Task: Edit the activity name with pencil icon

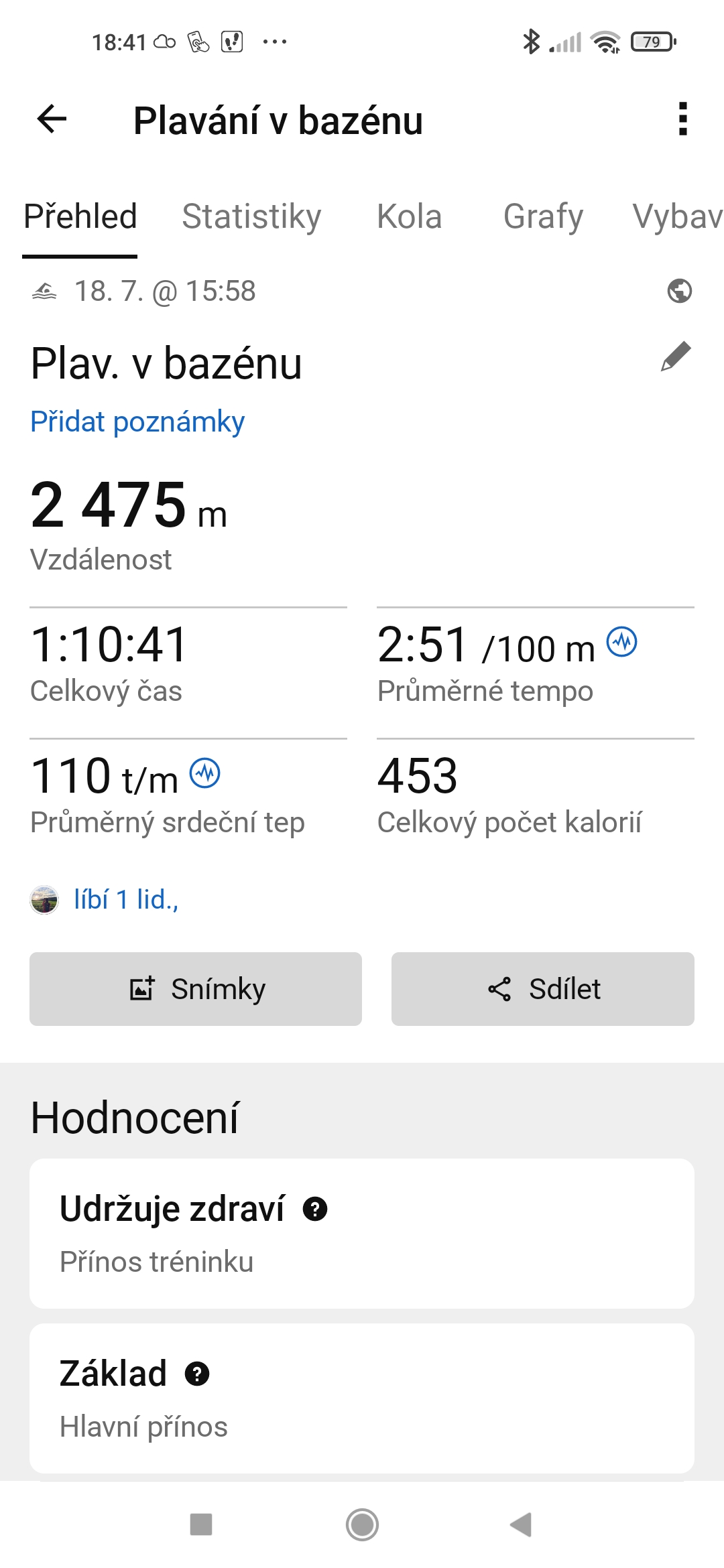Action: pos(676,356)
